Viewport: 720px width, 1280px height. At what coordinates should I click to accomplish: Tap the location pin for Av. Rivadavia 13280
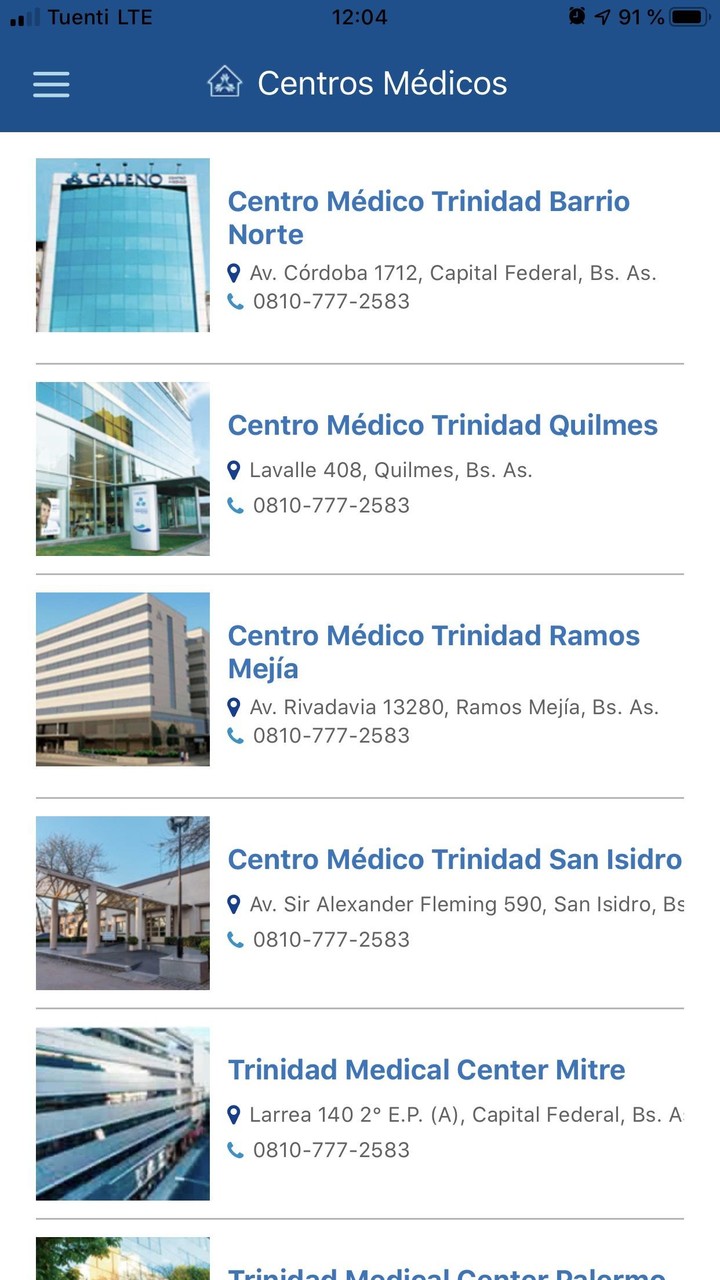[x=235, y=707]
